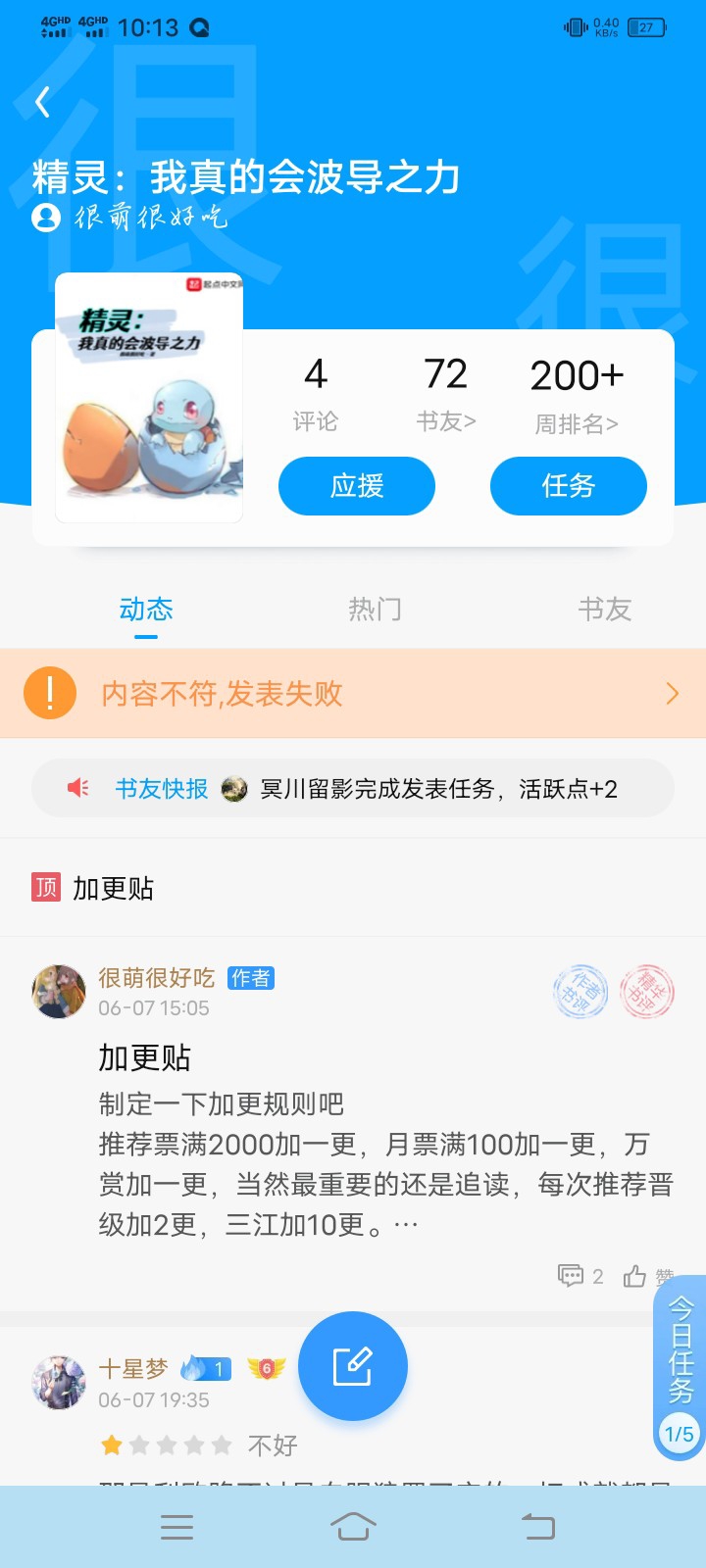Compose a new post with the pencil button
Screen dimensions: 706x1568
pos(353,1366)
